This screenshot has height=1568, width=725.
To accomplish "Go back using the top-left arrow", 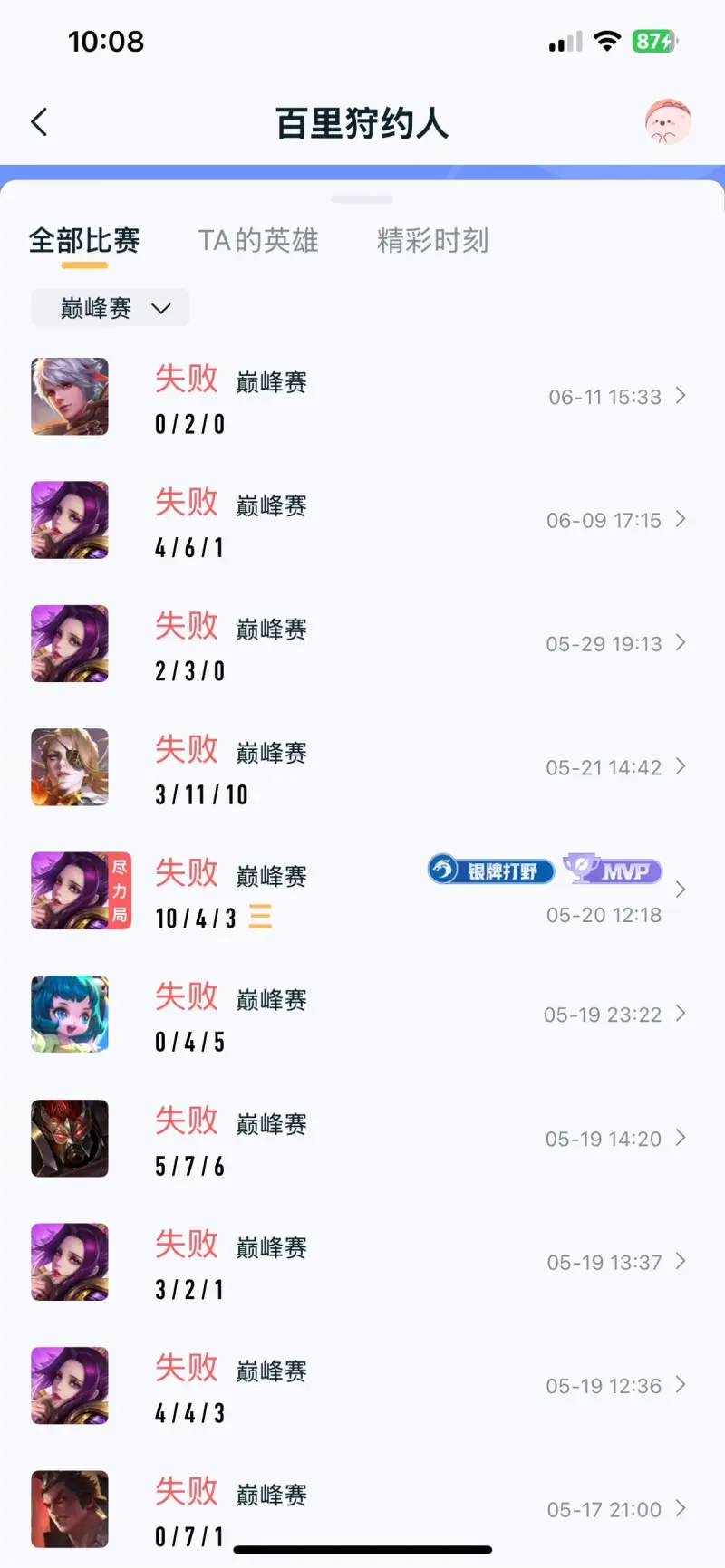I will point(39,122).
